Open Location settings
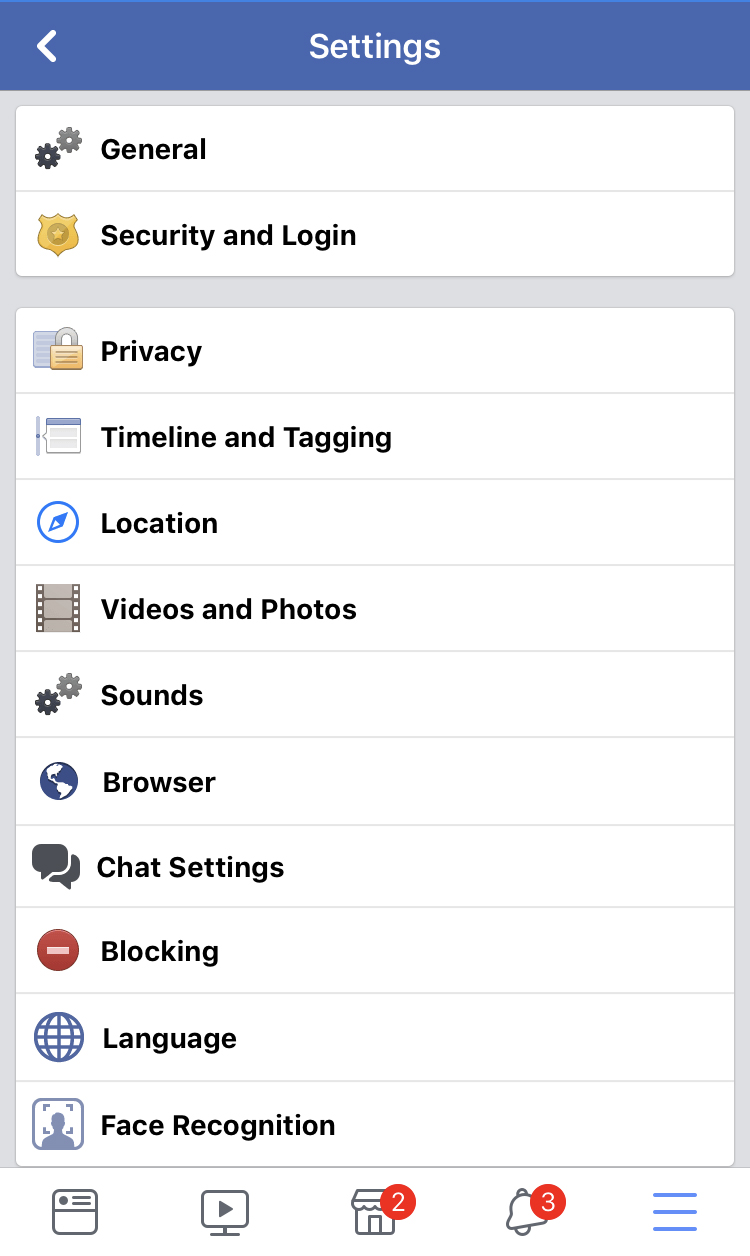 [375, 523]
